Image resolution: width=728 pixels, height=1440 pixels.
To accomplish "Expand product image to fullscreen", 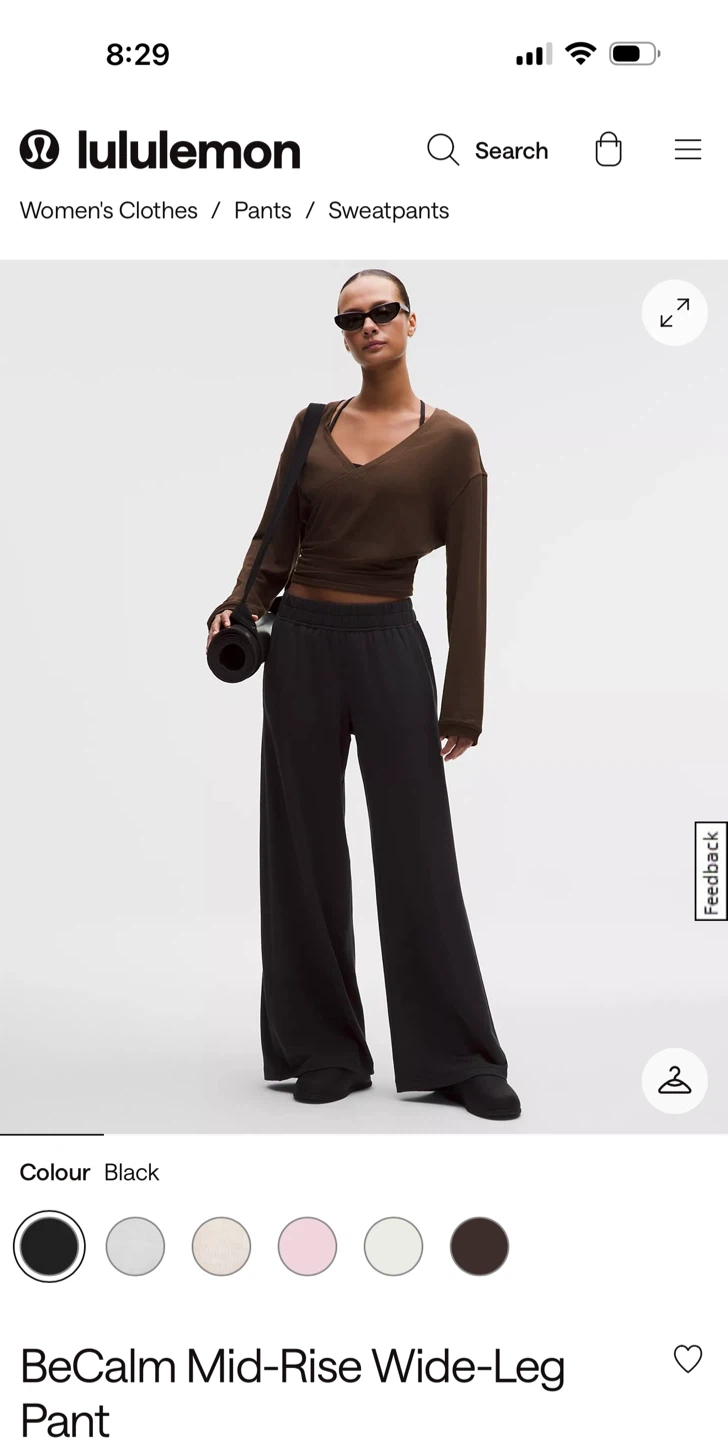I will 675,313.
